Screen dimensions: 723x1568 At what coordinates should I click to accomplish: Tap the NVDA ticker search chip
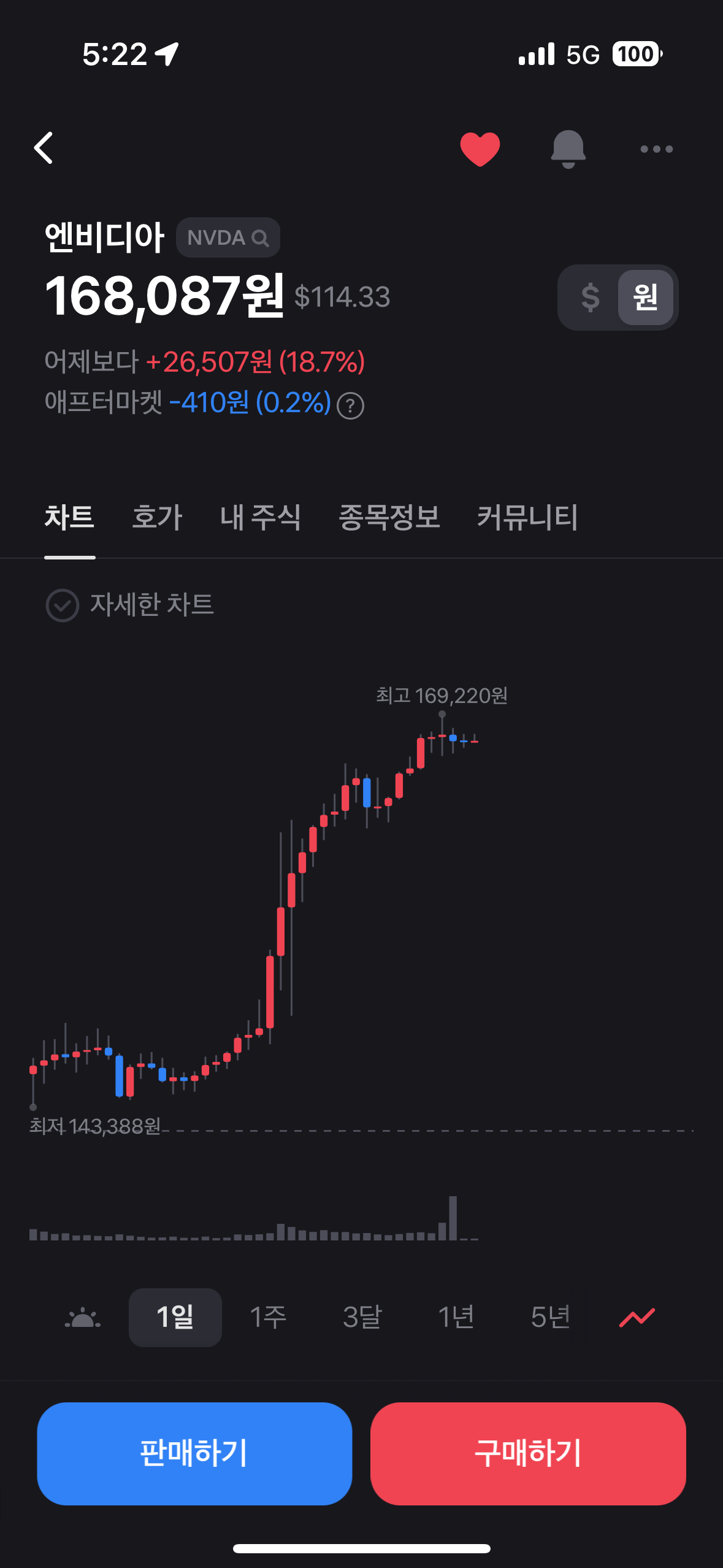[x=228, y=237]
